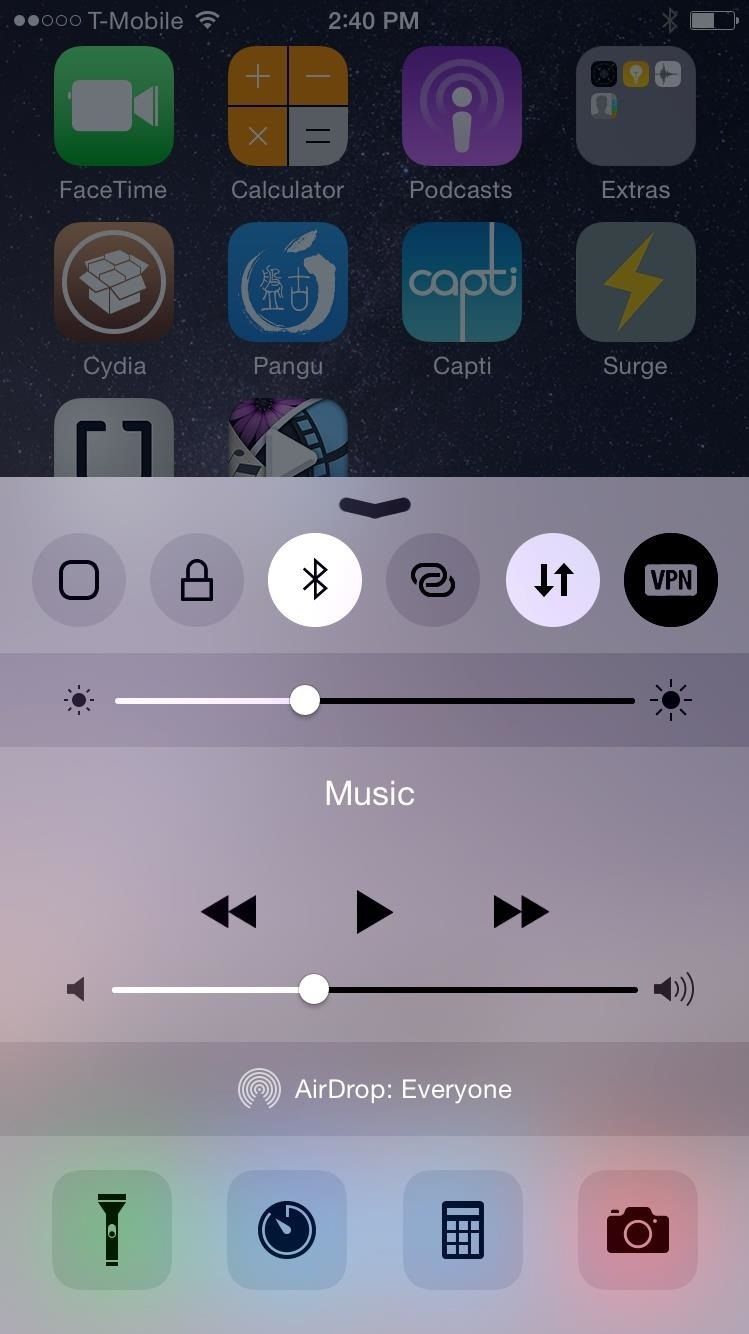
Task: Open the timer shortcut
Action: tap(287, 1229)
